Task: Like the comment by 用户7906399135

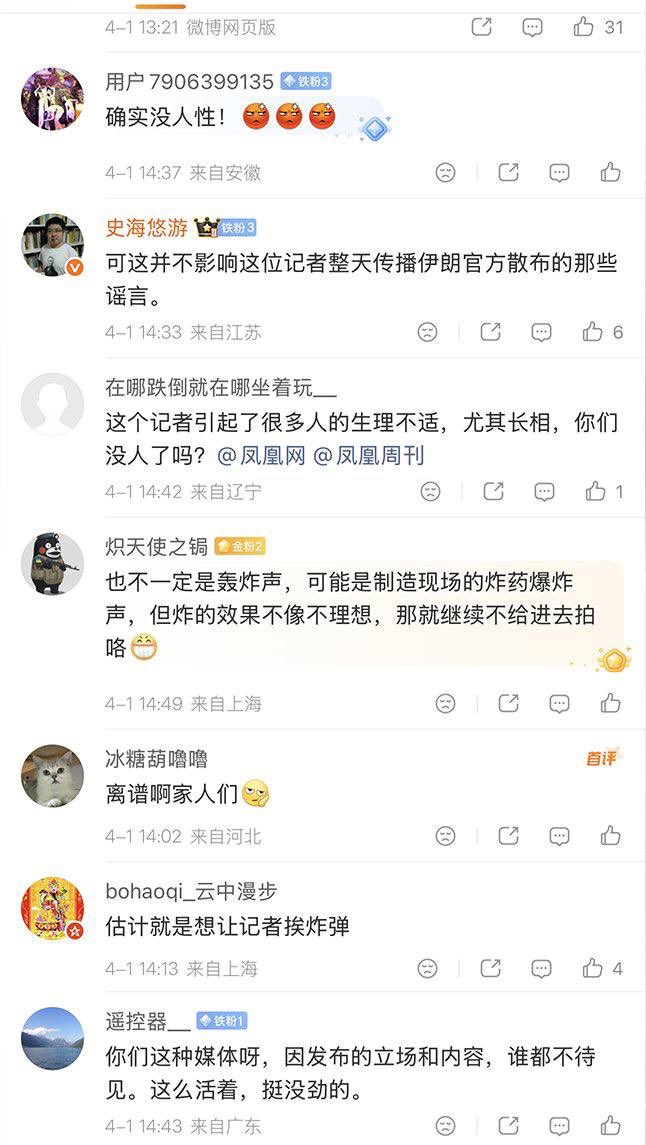Action: pos(610,172)
